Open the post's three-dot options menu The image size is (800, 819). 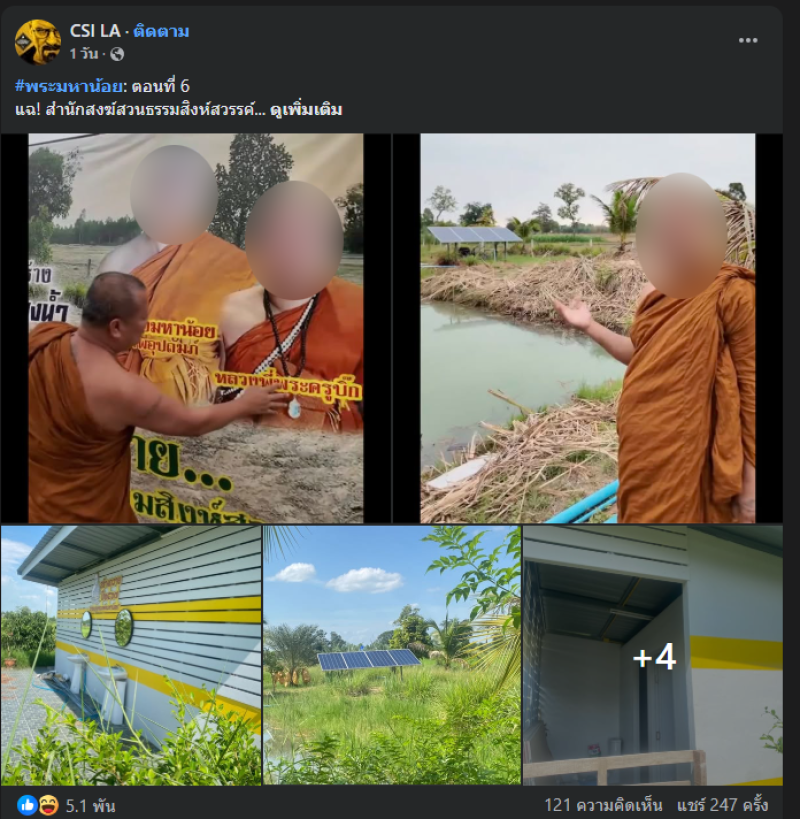pos(748,40)
